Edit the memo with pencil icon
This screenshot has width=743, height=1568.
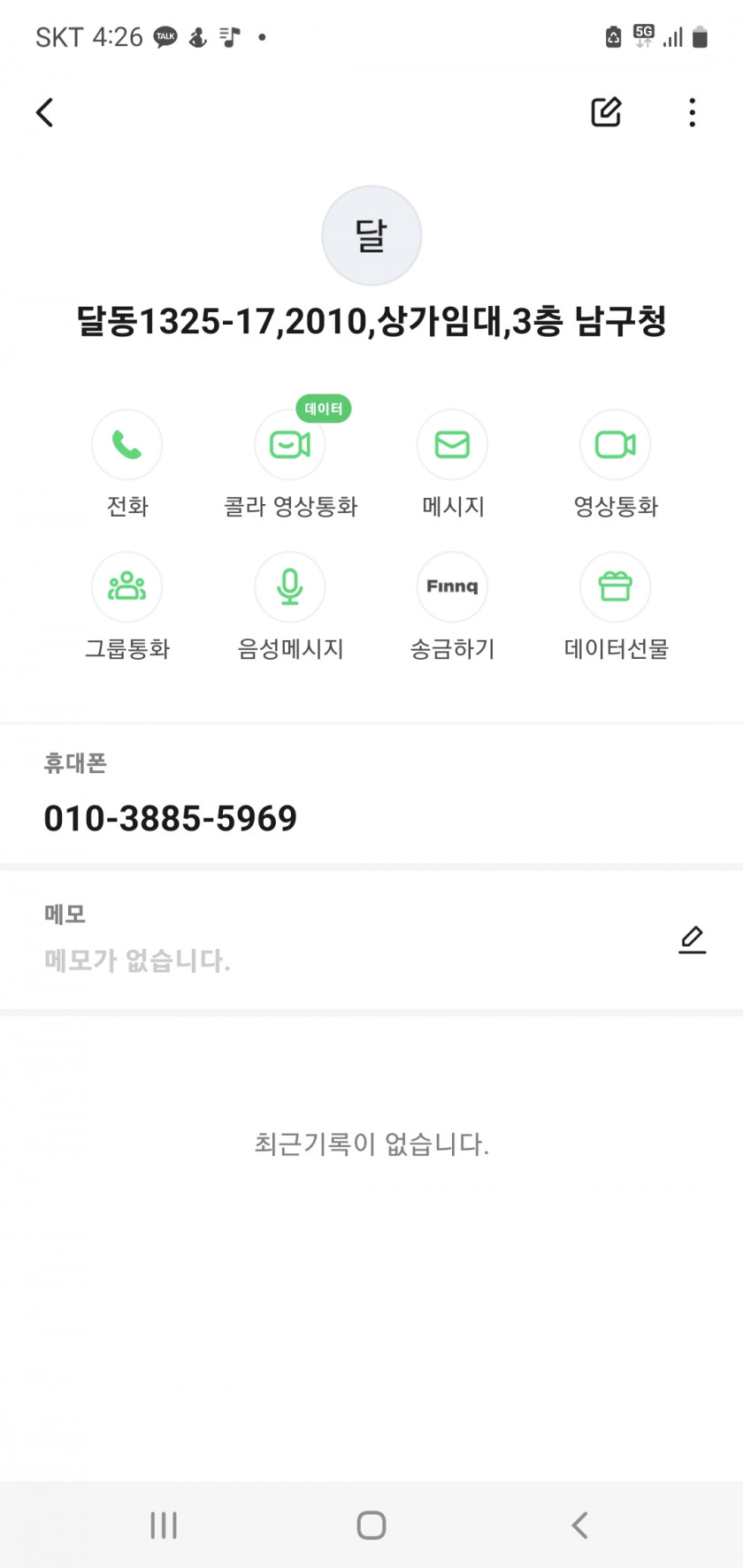coord(692,939)
